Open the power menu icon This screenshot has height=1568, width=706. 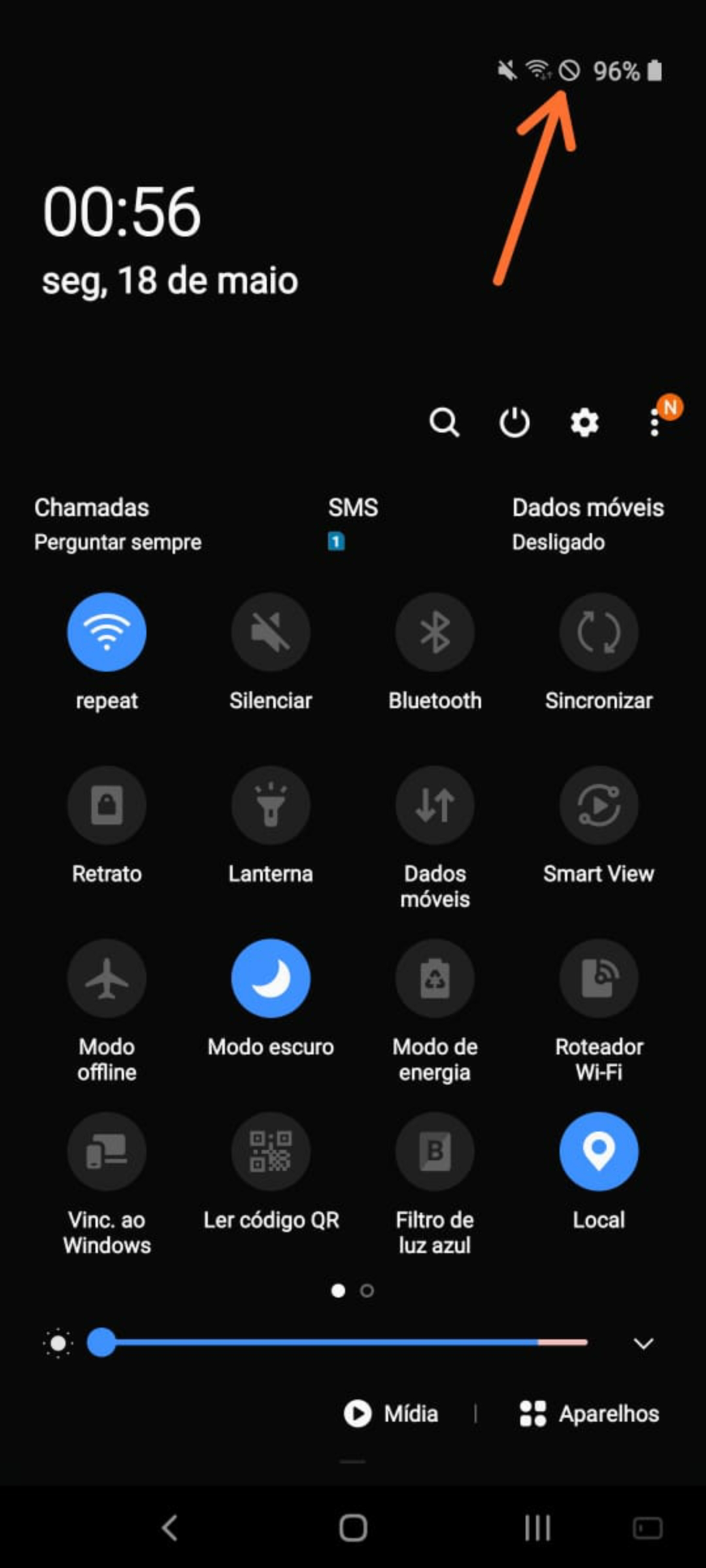point(514,423)
